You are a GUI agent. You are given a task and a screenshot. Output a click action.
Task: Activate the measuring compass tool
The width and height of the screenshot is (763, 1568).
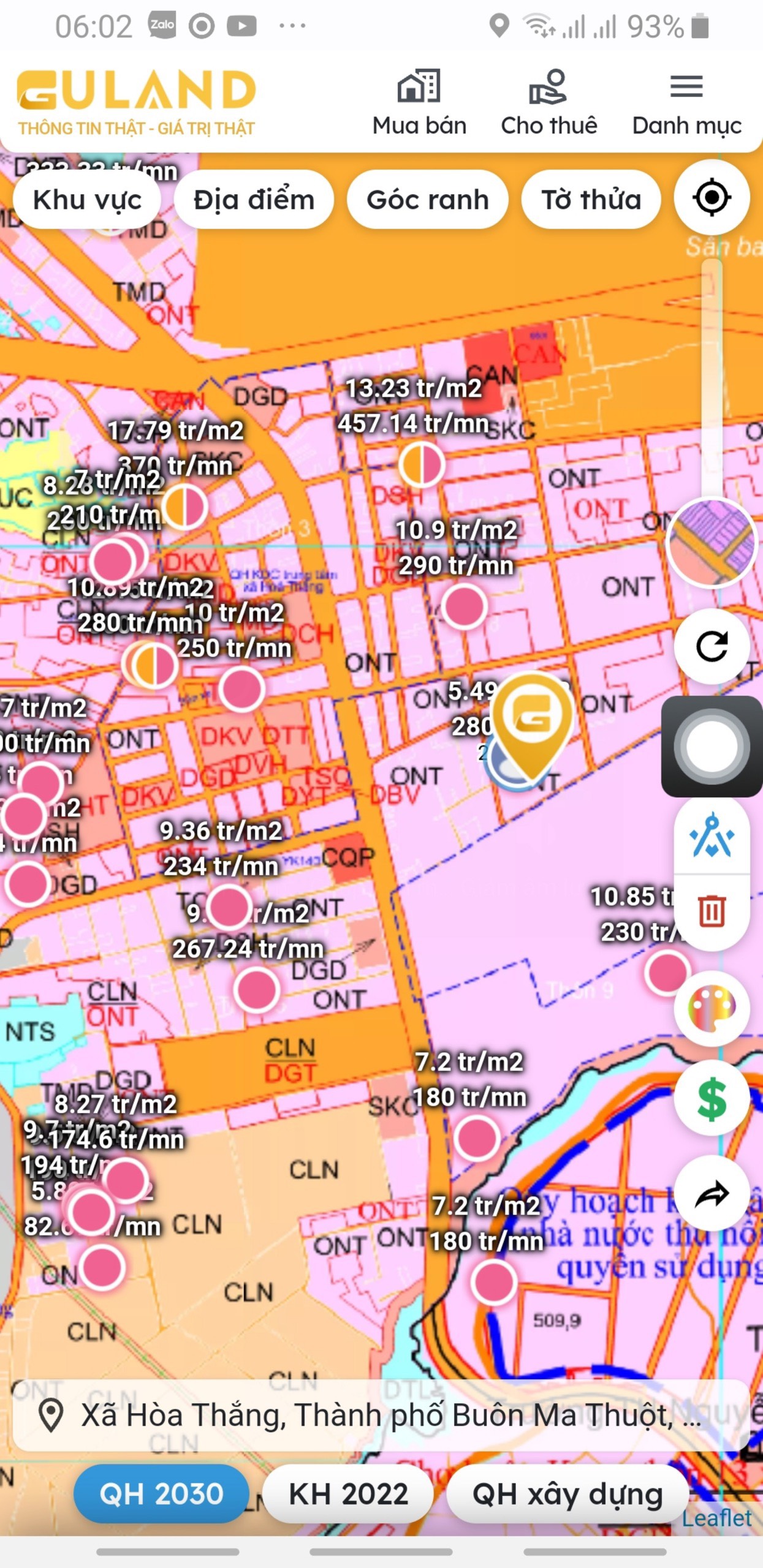[x=712, y=835]
